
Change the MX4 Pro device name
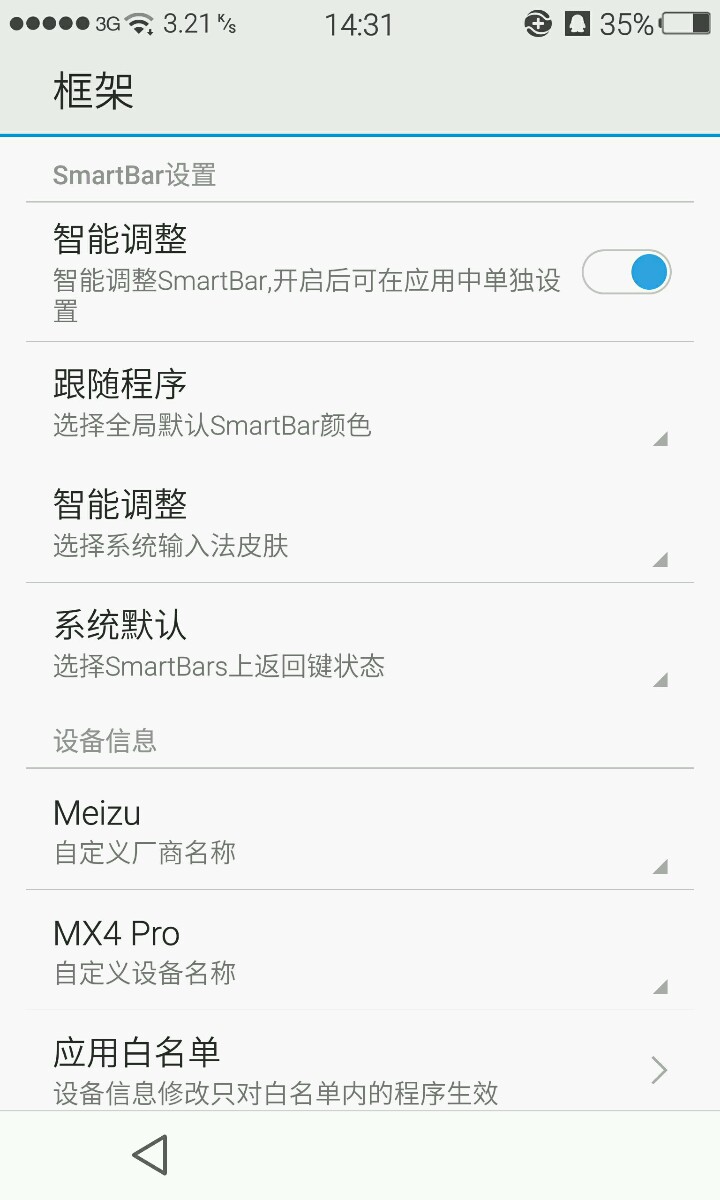359,950
